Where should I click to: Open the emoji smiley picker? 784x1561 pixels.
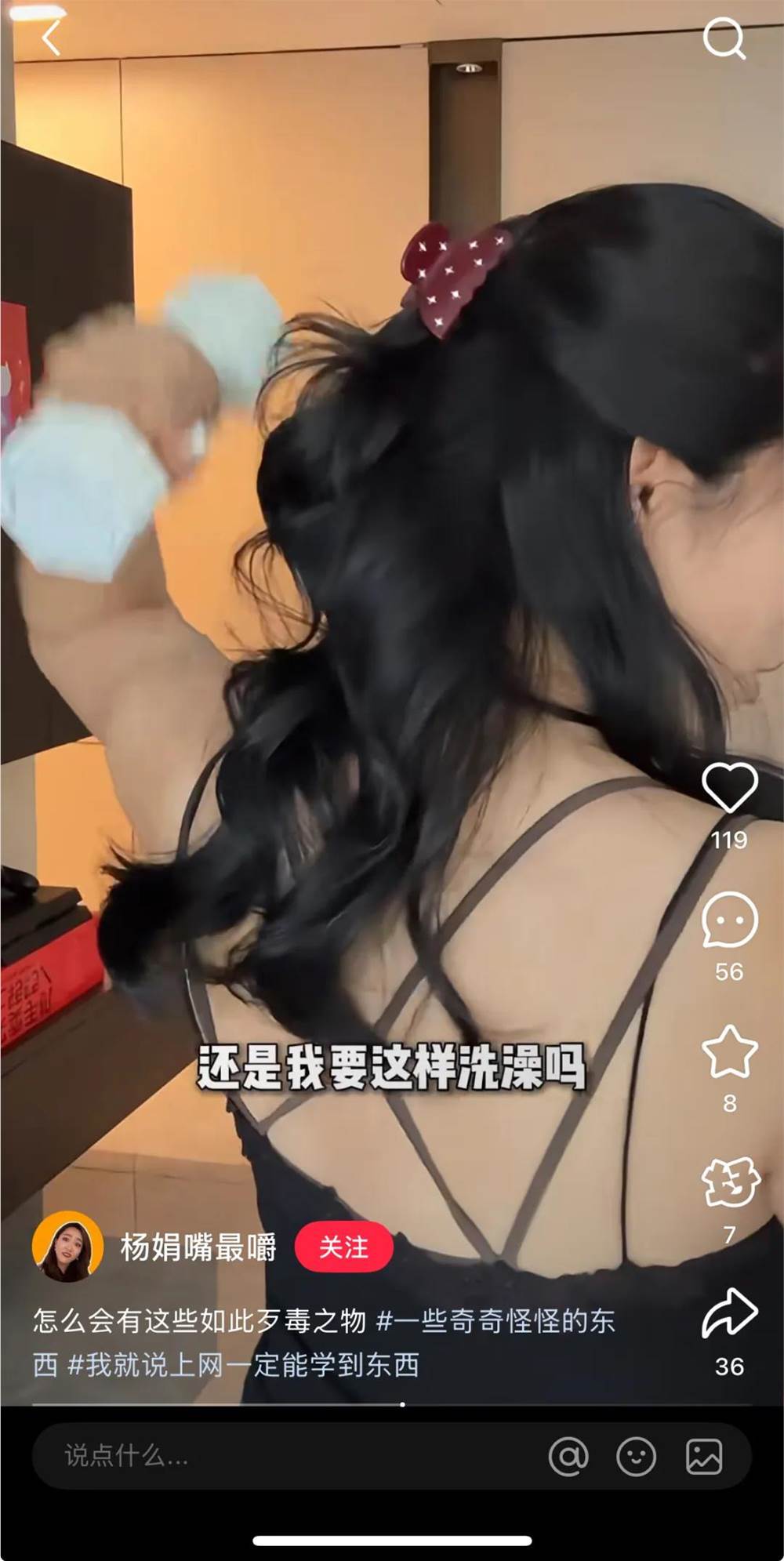coord(636,1456)
